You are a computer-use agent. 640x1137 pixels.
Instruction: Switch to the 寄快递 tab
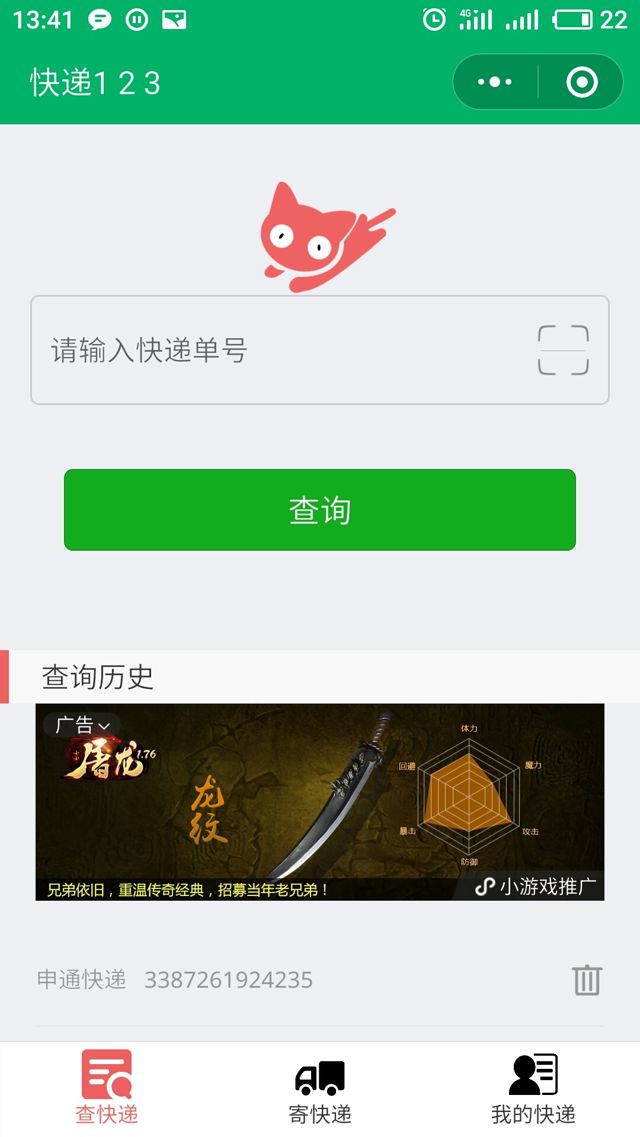pyautogui.click(x=320, y=1088)
